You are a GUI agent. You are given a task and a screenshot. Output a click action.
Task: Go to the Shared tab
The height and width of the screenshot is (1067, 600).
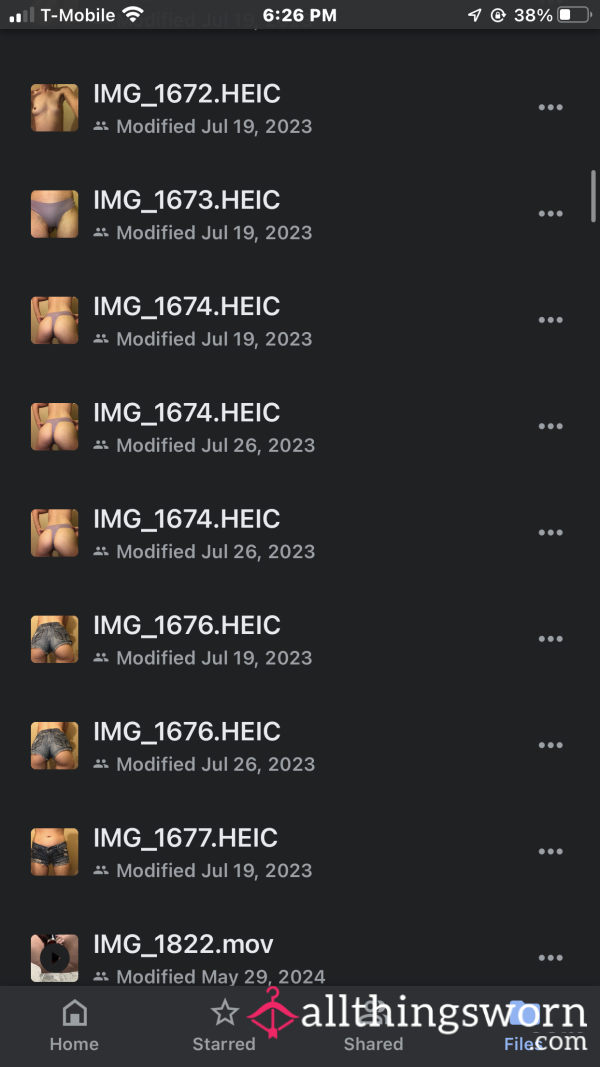(373, 1026)
